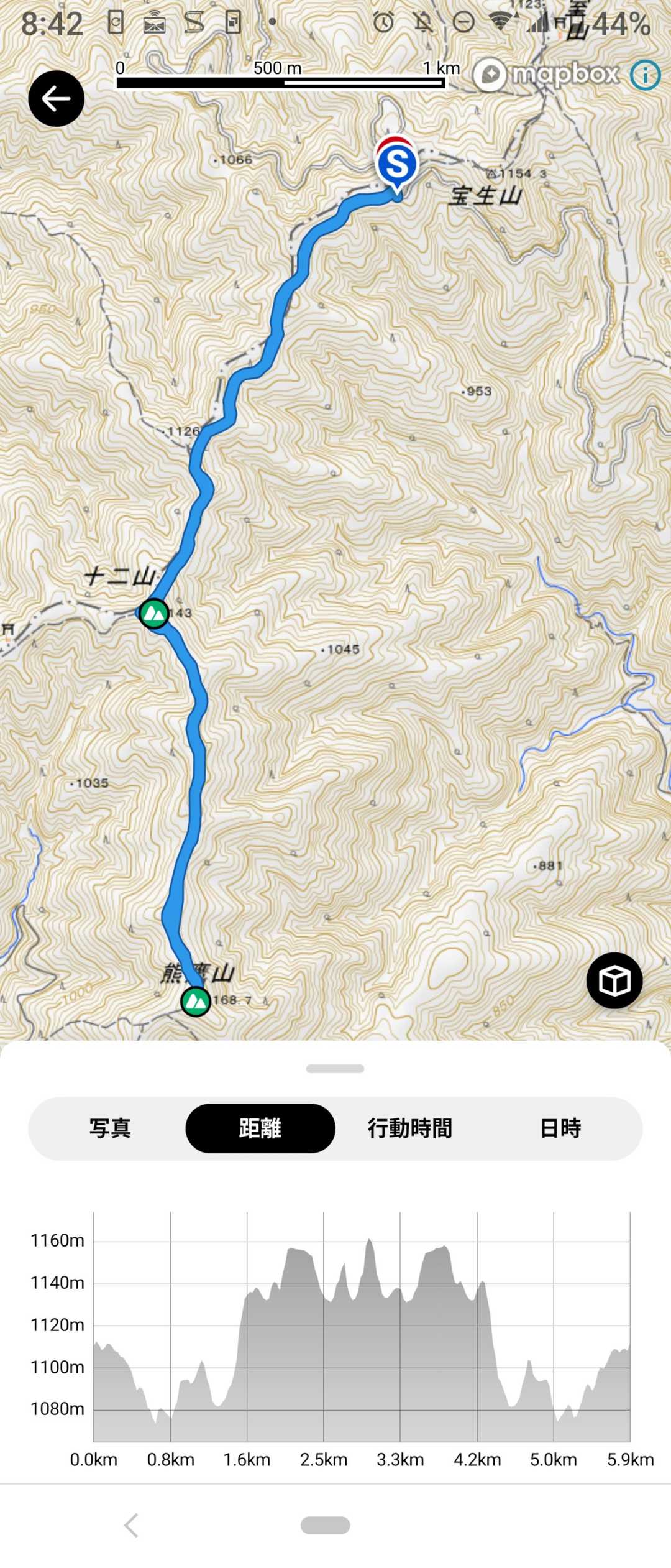Select the 距離 tab

point(260,1128)
